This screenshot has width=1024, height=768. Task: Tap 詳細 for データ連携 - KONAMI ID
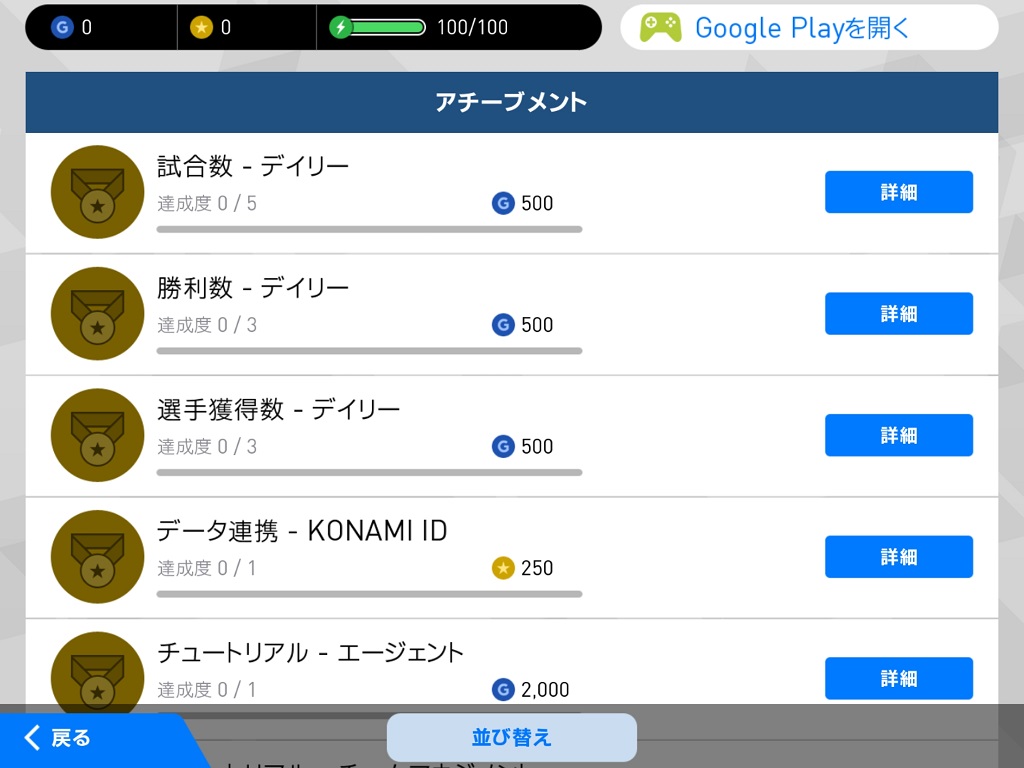tap(898, 557)
